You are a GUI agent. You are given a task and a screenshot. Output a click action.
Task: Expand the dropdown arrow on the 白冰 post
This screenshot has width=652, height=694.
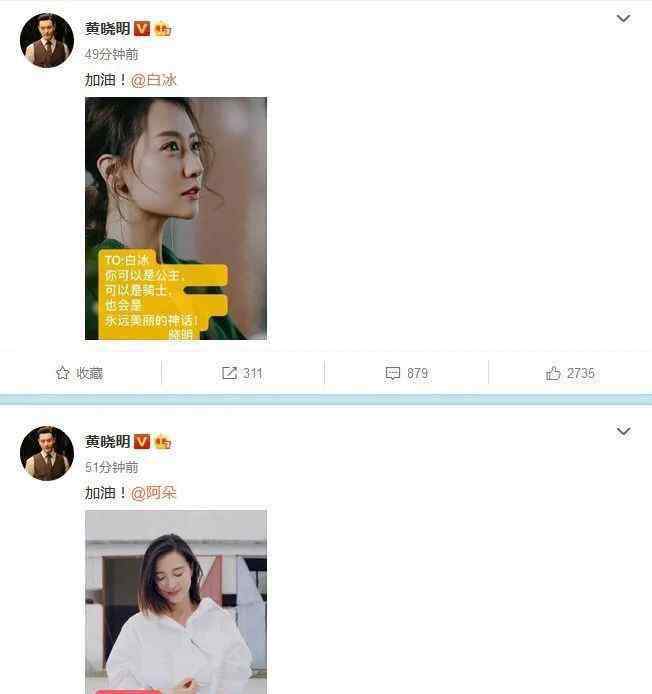coord(623,18)
